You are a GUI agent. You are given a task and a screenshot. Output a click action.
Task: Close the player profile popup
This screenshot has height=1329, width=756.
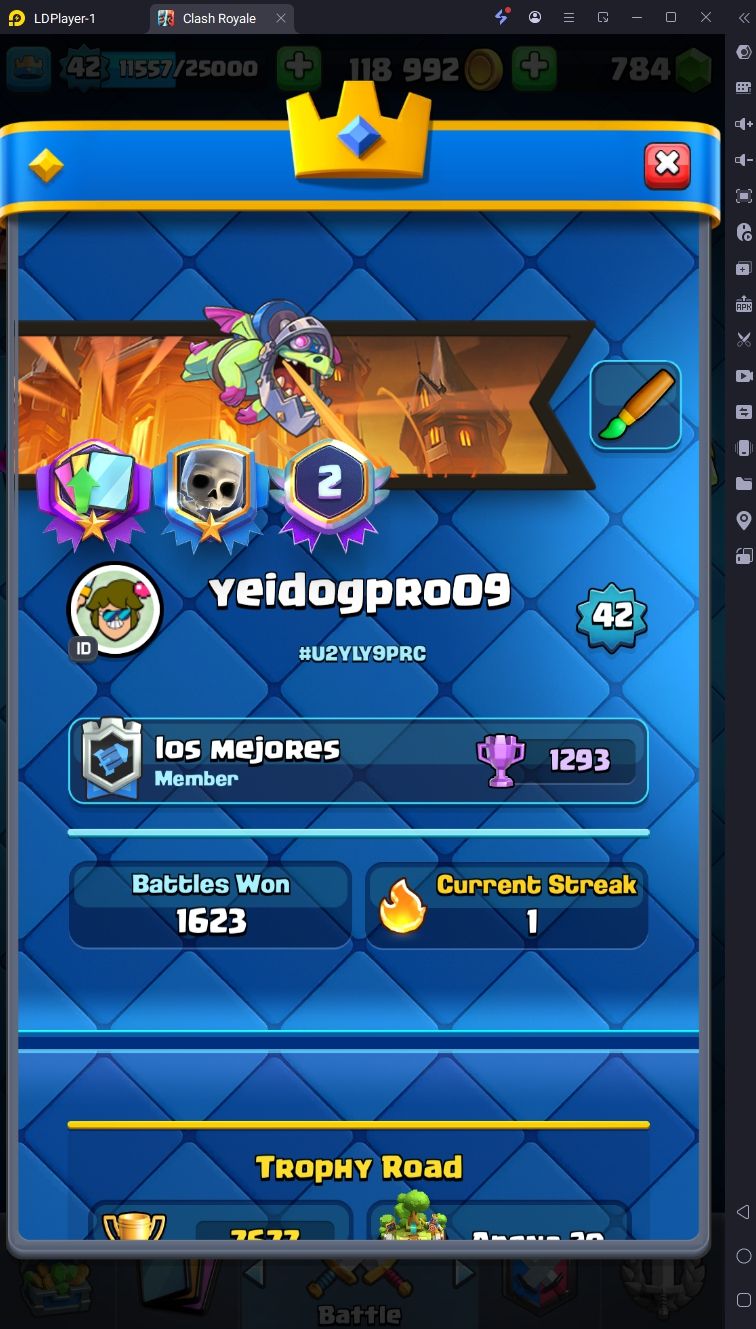coord(667,164)
